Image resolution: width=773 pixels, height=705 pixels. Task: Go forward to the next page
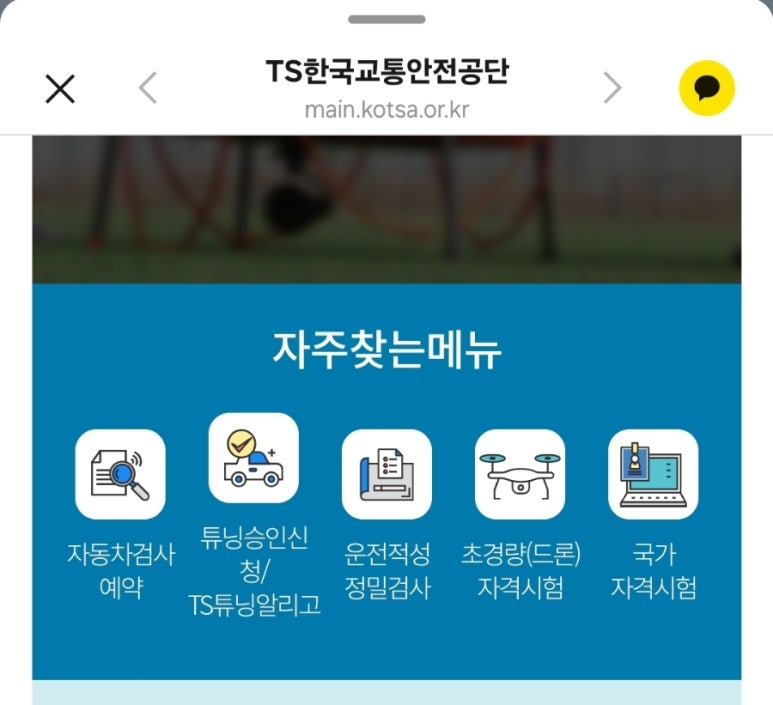click(x=612, y=89)
